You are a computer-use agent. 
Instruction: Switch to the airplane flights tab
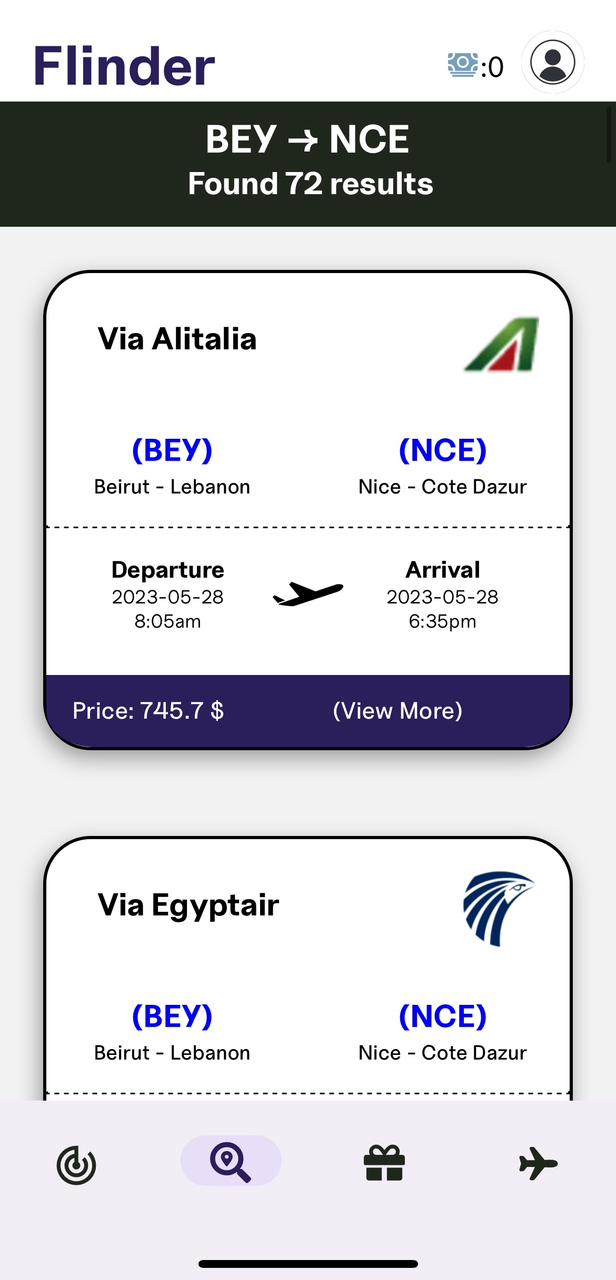click(x=538, y=1163)
